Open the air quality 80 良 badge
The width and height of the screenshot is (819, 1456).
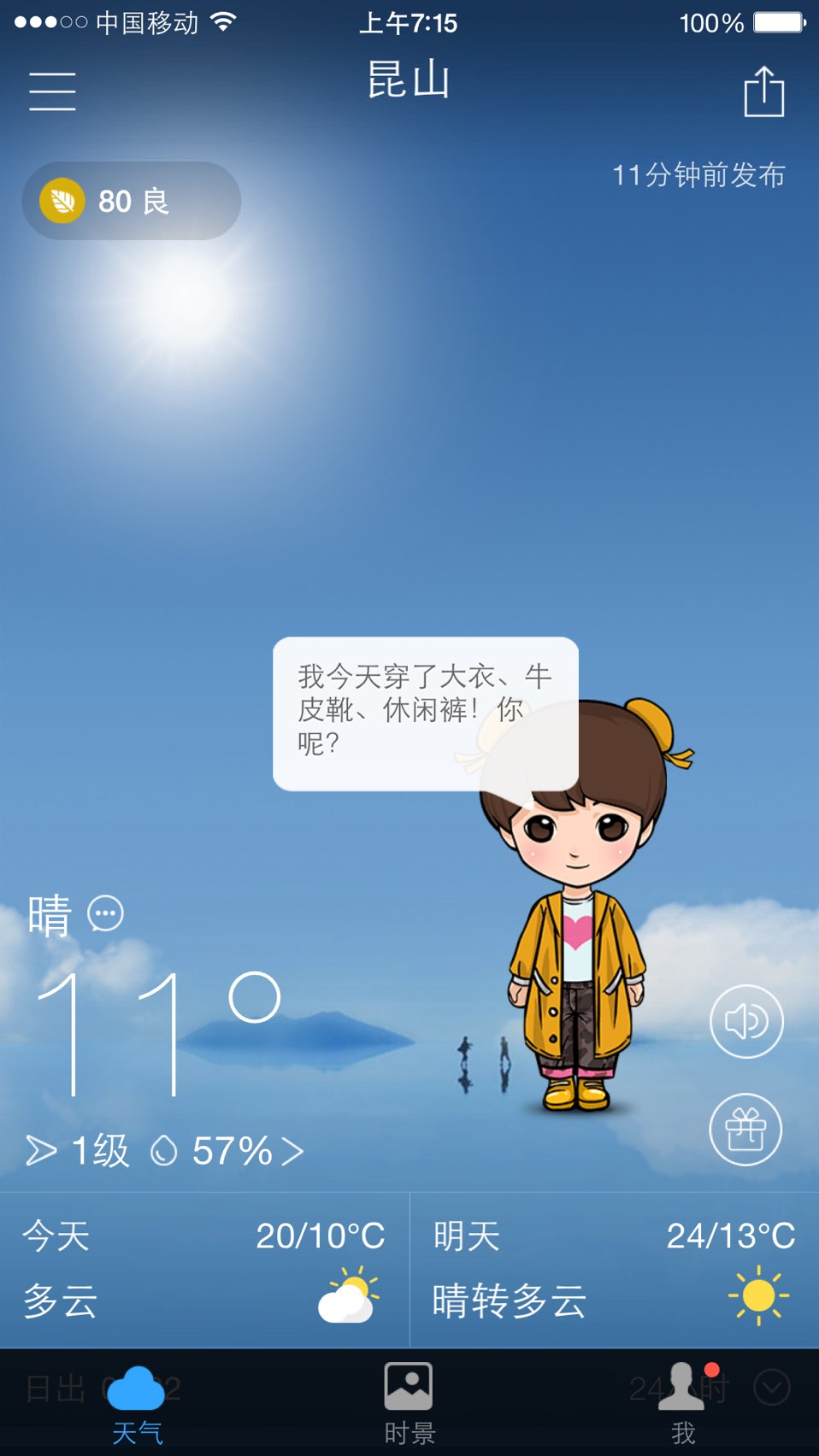[x=132, y=201]
